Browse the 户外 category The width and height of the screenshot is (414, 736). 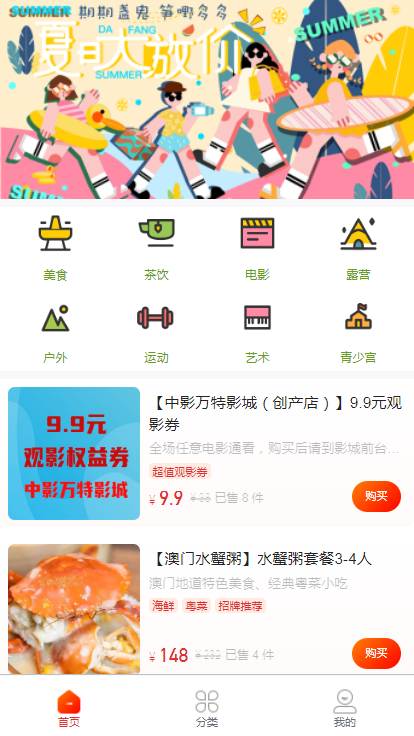(x=55, y=333)
